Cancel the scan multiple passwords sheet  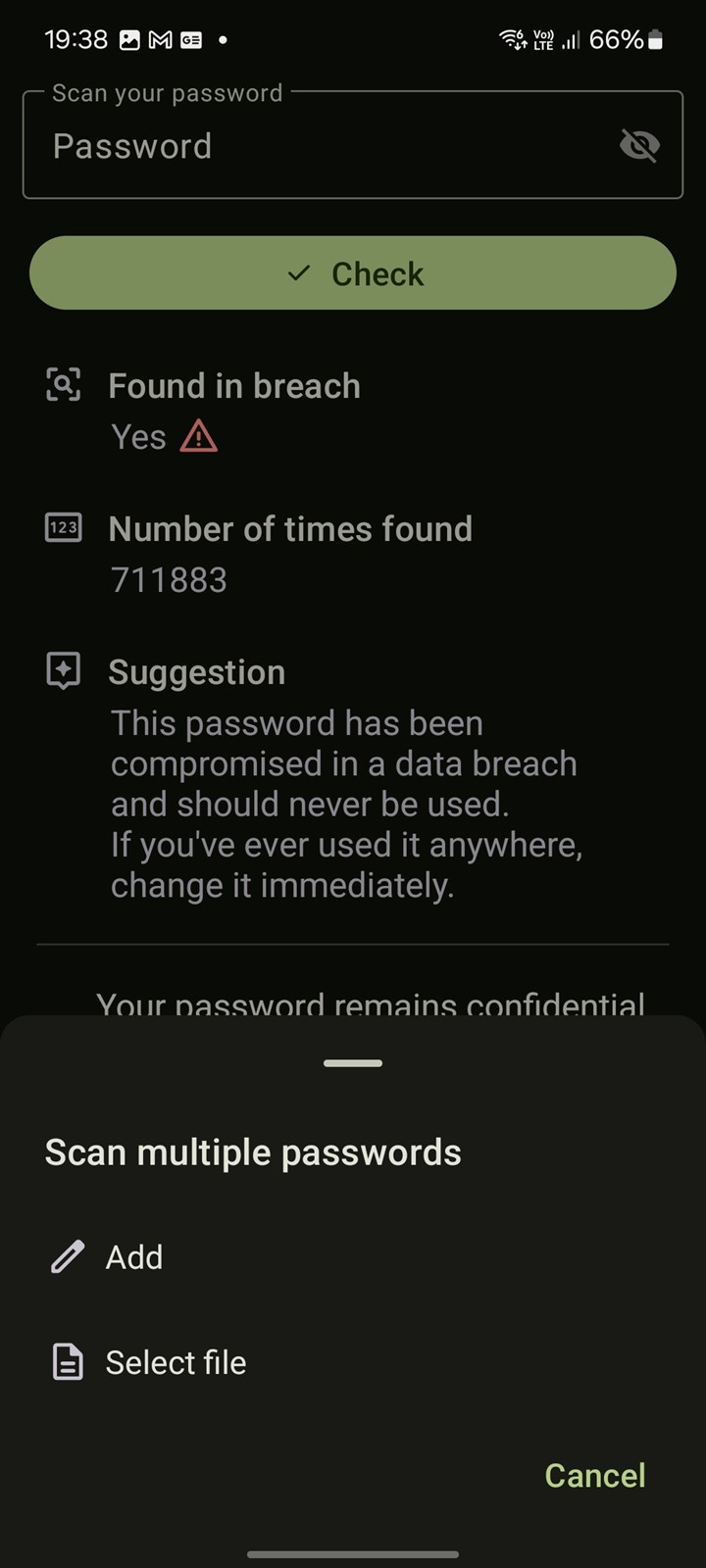tap(594, 1475)
